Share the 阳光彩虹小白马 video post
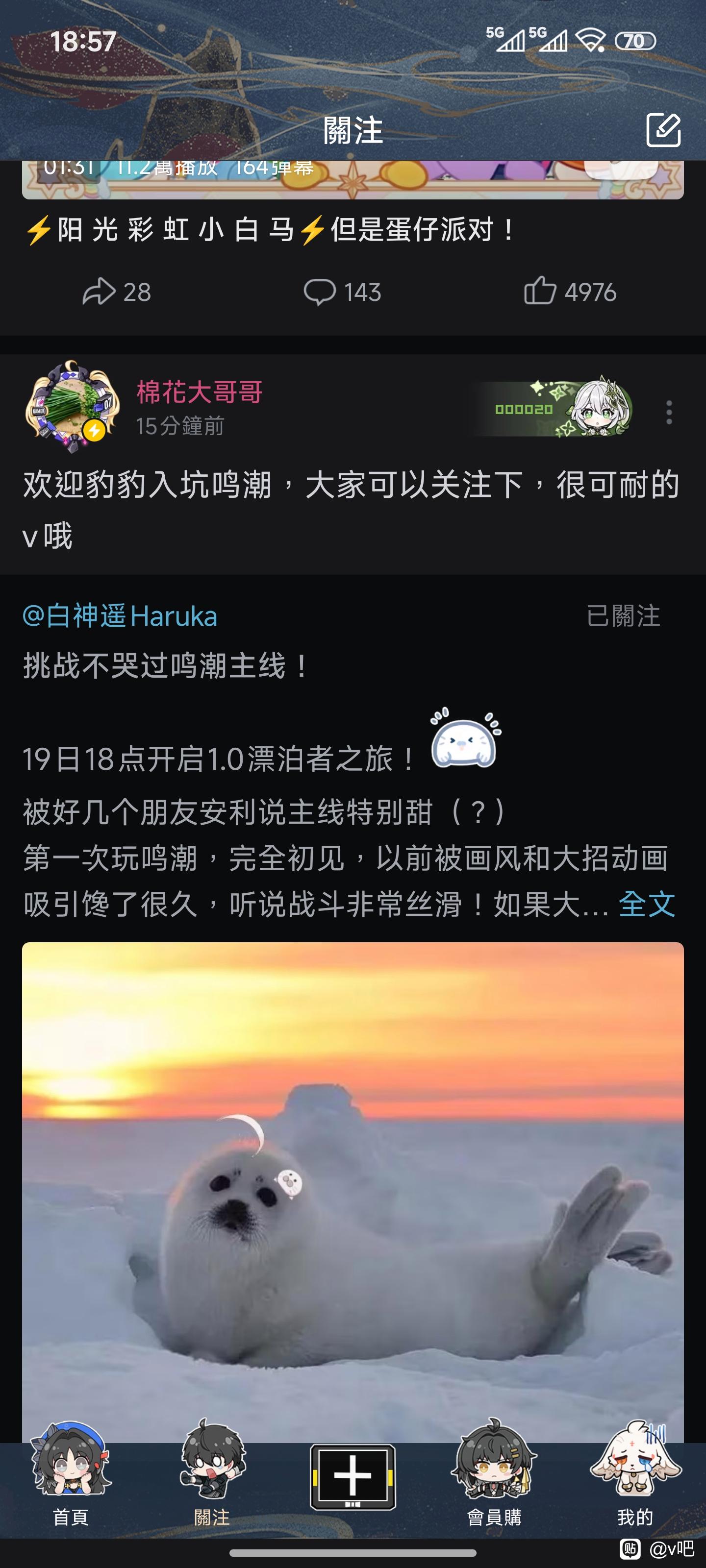This screenshot has height=1568, width=706. click(116, 292)
